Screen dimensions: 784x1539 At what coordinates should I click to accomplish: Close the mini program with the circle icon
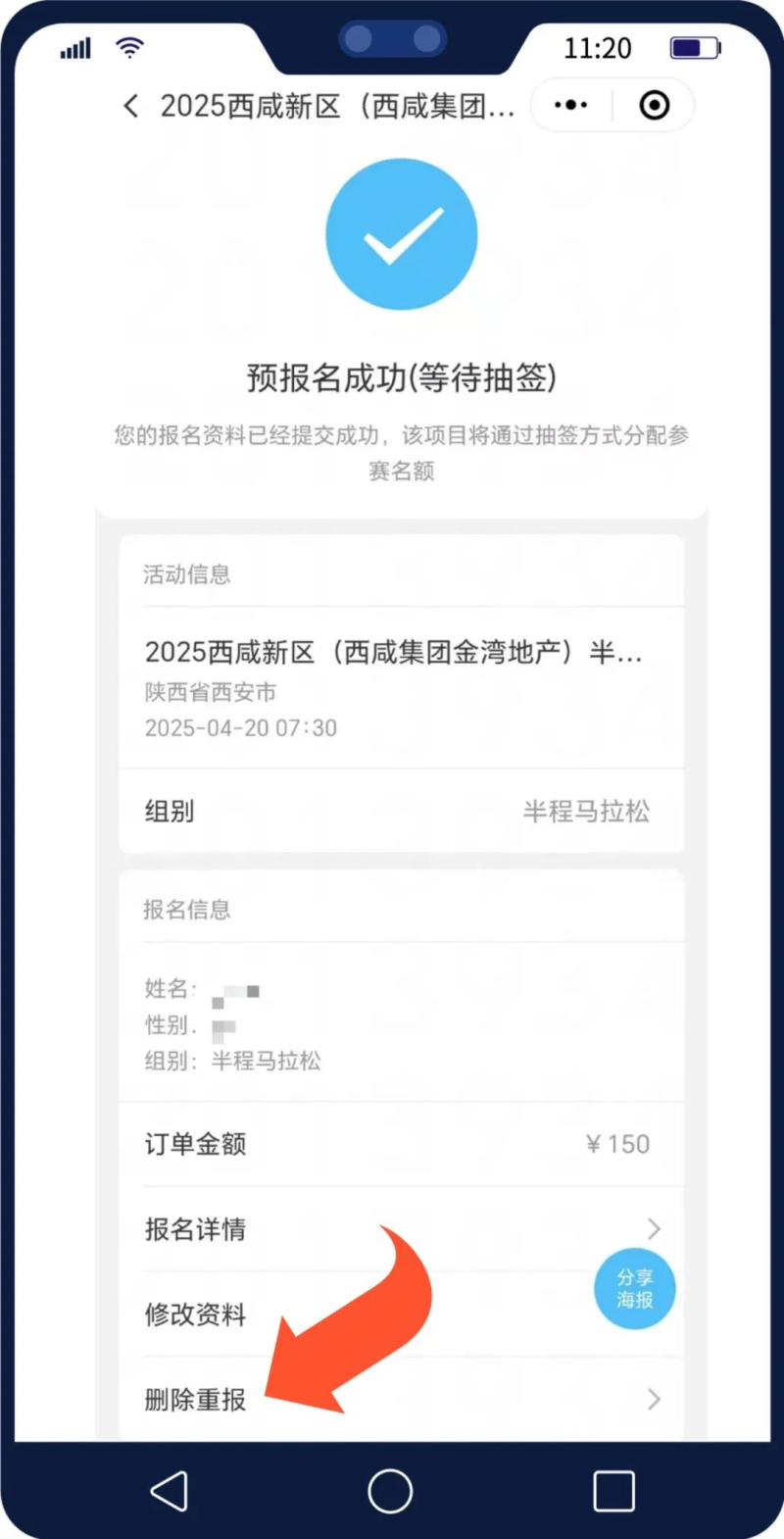655,105
